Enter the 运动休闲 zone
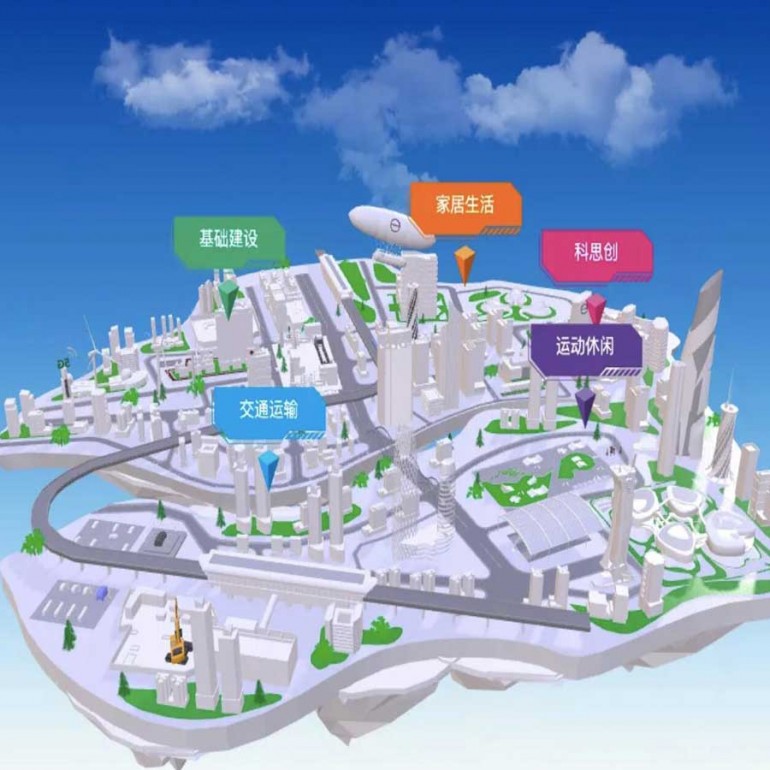The image size is (770, 770). (585, 348)
